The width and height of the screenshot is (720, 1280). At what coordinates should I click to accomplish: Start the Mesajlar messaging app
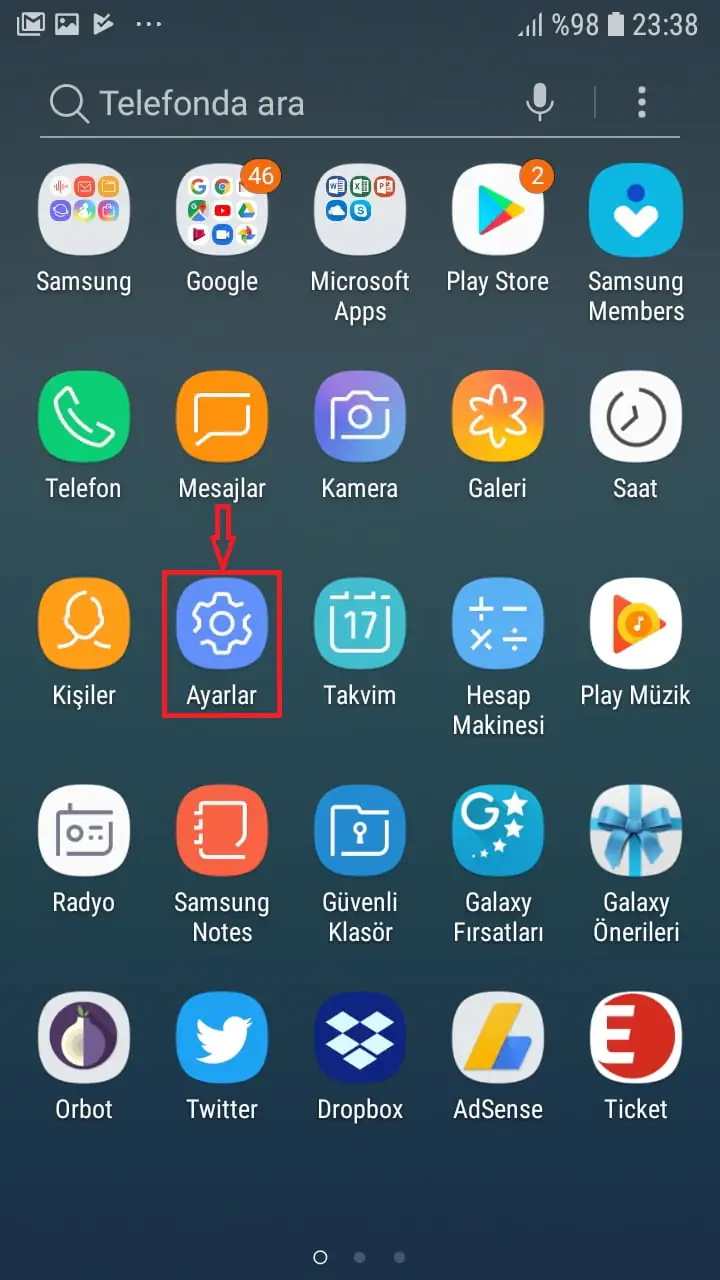tap(222, 415)
